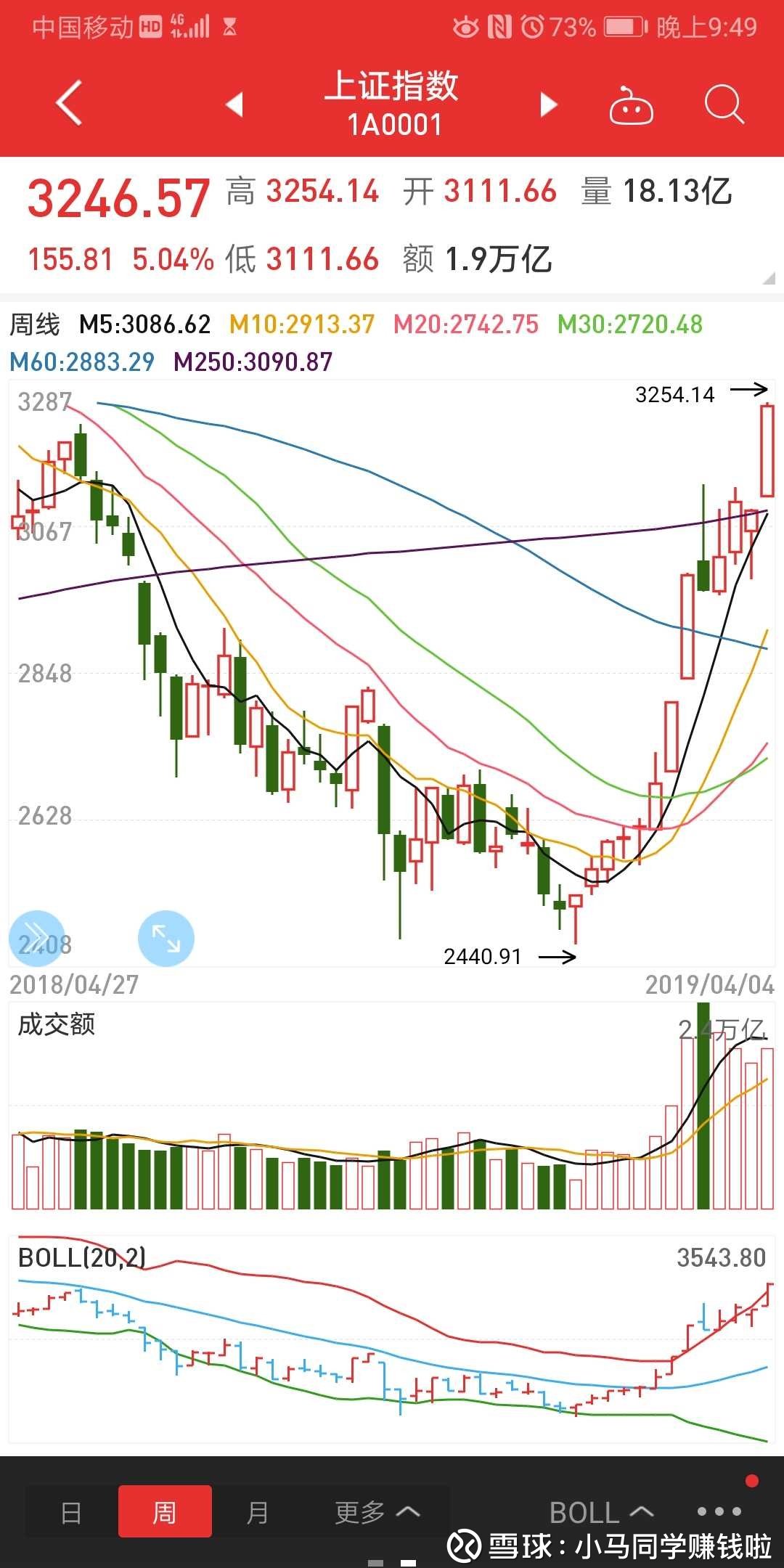Tap the double-chevron chart button
The height and width of the screenshot is (1568, 784).
click(37, 938)
